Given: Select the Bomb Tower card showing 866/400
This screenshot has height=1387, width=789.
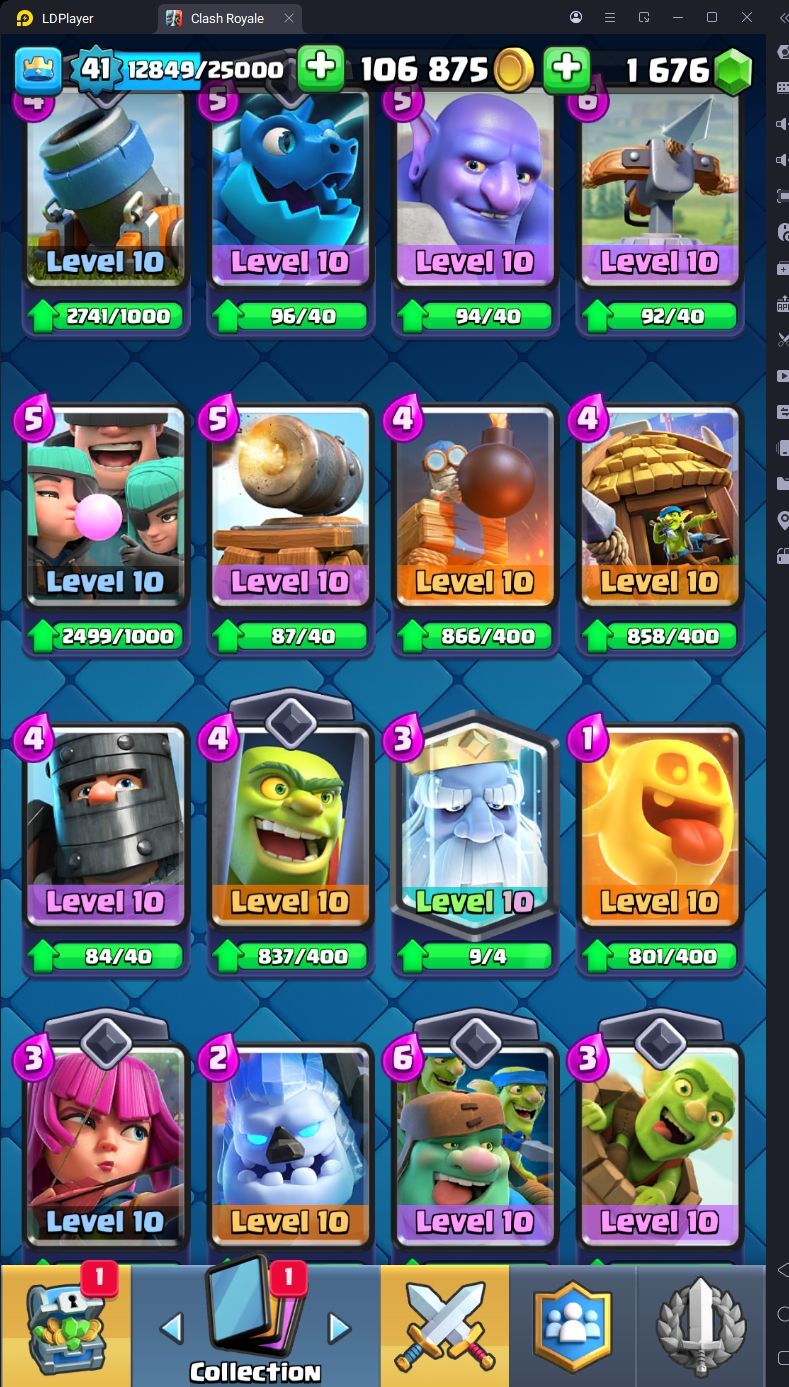Looking at the screenshot, I should [475, 510].
